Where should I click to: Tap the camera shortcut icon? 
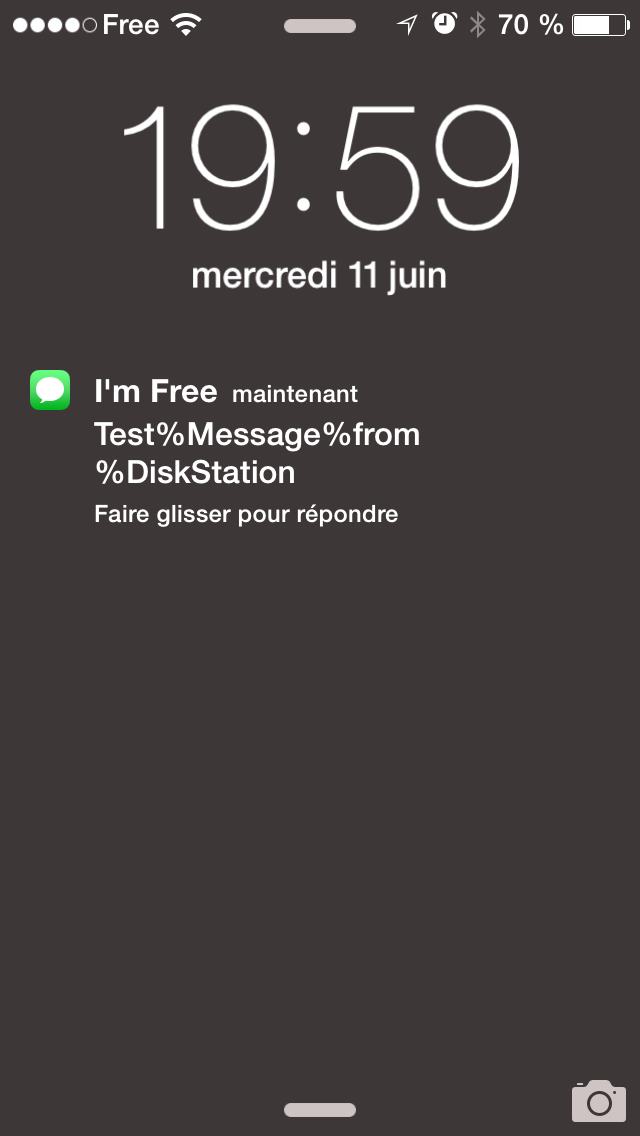[x=598, y=1100]
